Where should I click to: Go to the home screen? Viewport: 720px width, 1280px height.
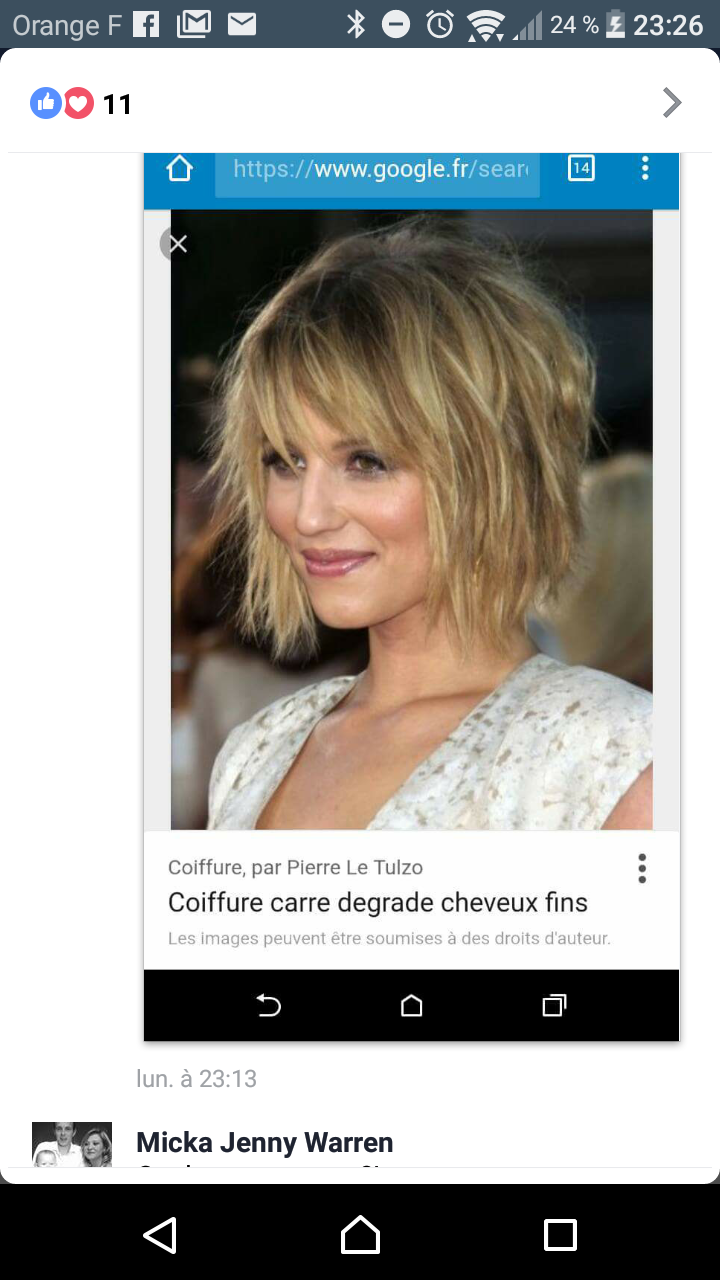click(360, 1235)
